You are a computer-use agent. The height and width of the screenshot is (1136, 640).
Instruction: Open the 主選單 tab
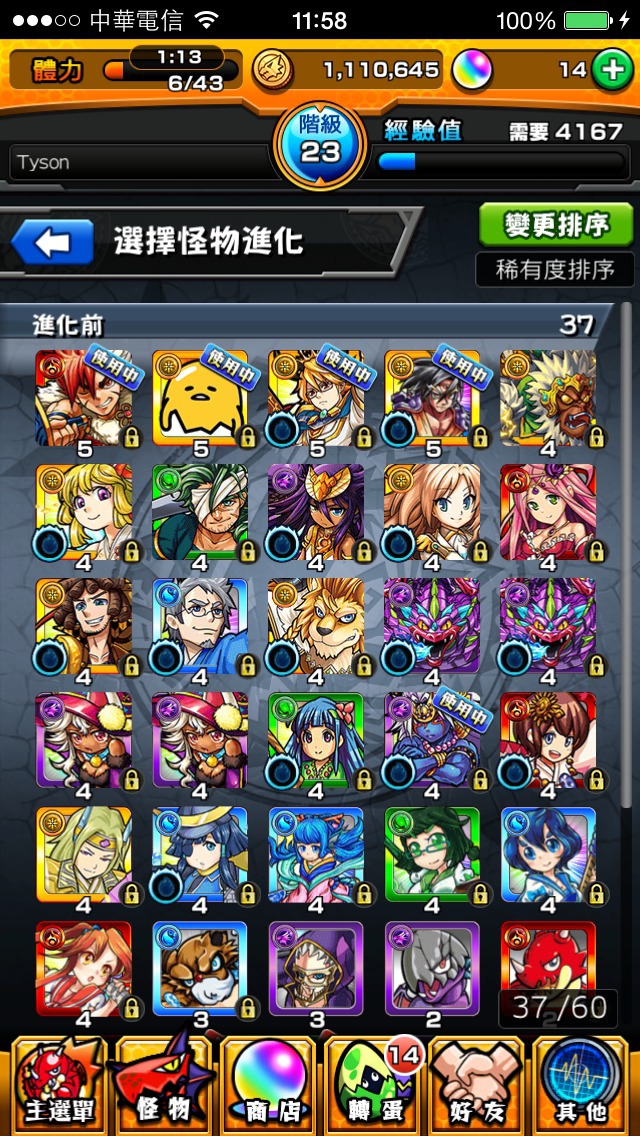tap(56, 1085)
